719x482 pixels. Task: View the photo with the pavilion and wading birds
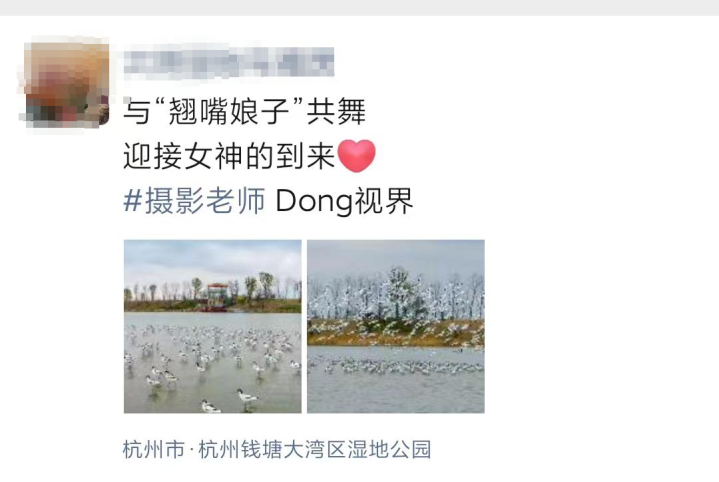212,326
